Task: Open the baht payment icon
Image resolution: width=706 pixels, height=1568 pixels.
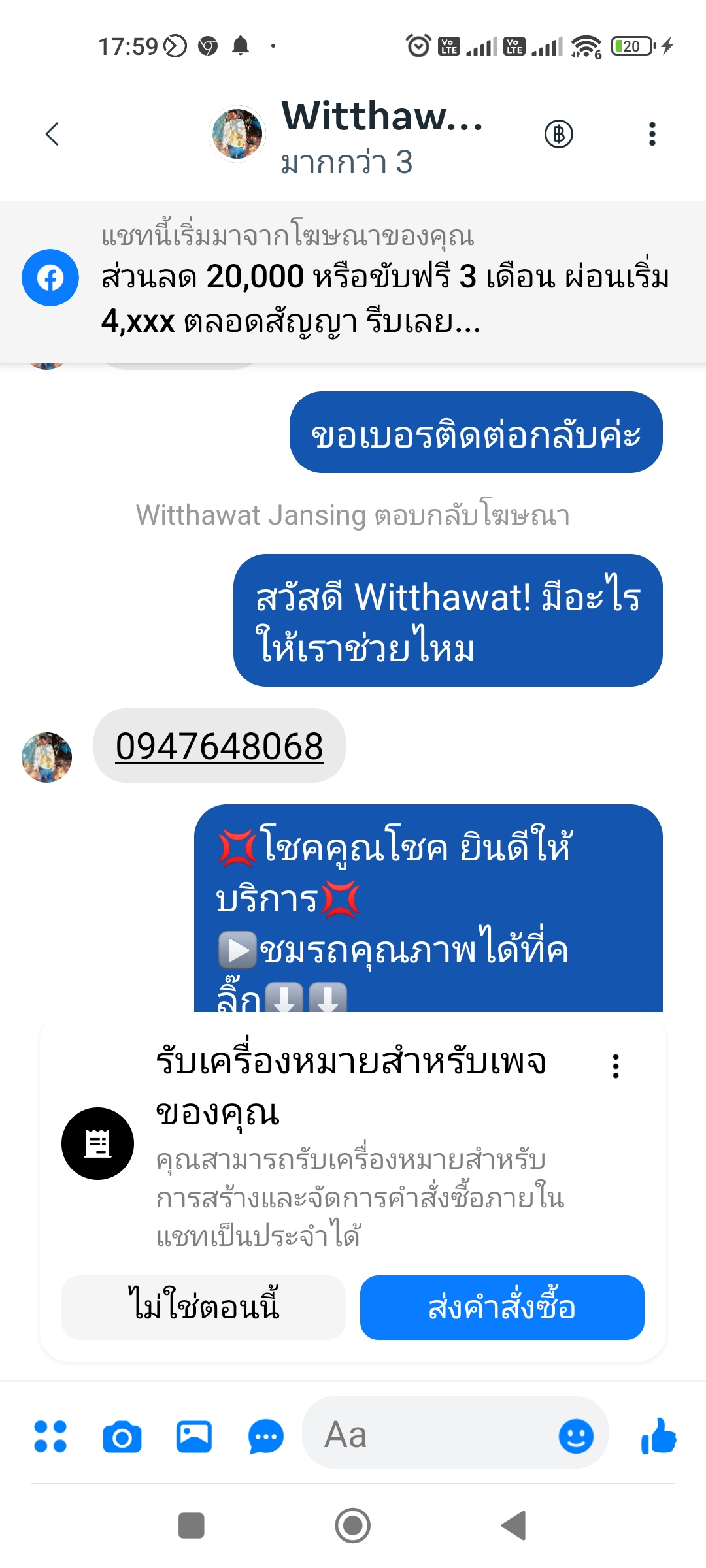Action: 559,134
